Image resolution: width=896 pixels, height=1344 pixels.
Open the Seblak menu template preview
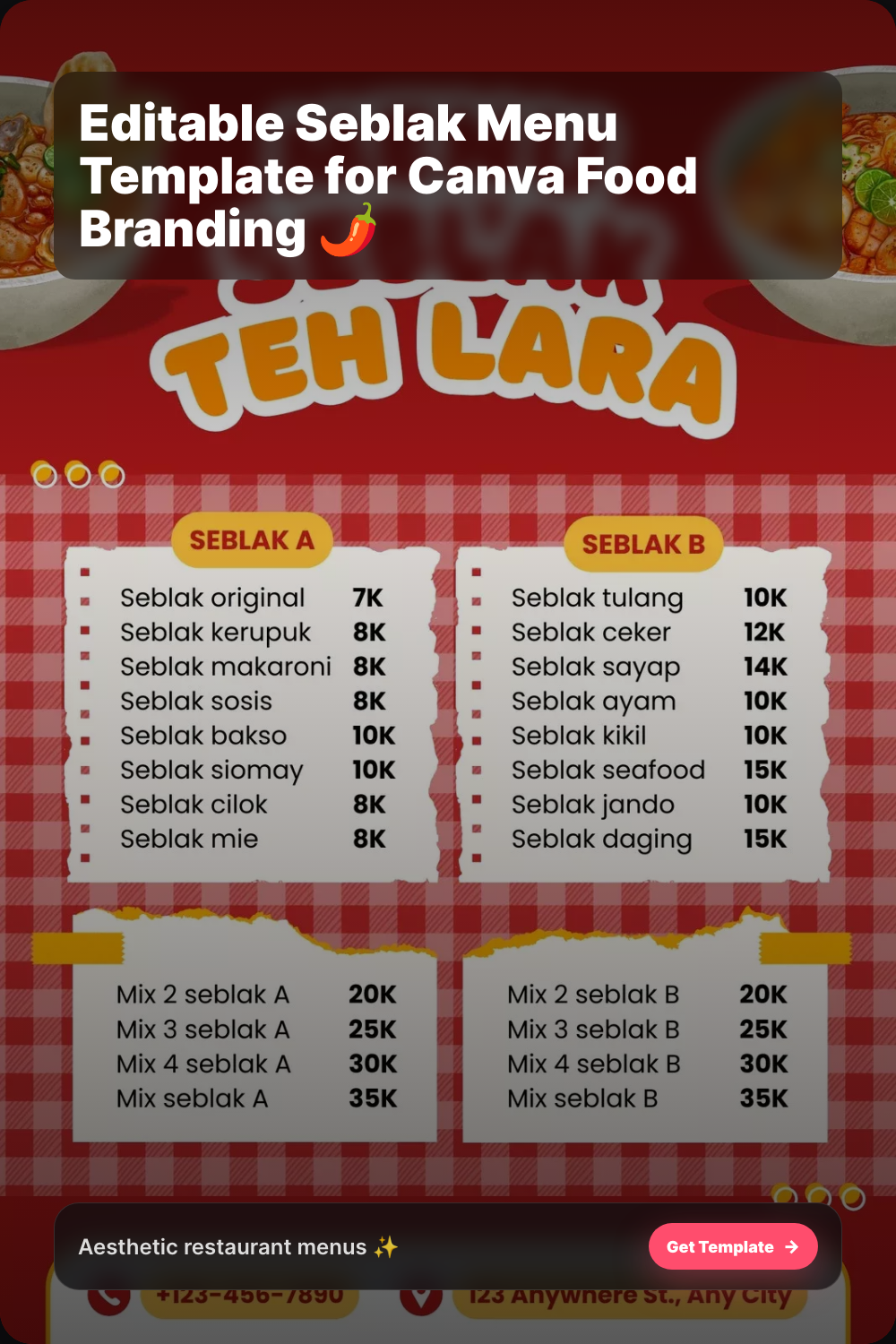click(448, 717)
